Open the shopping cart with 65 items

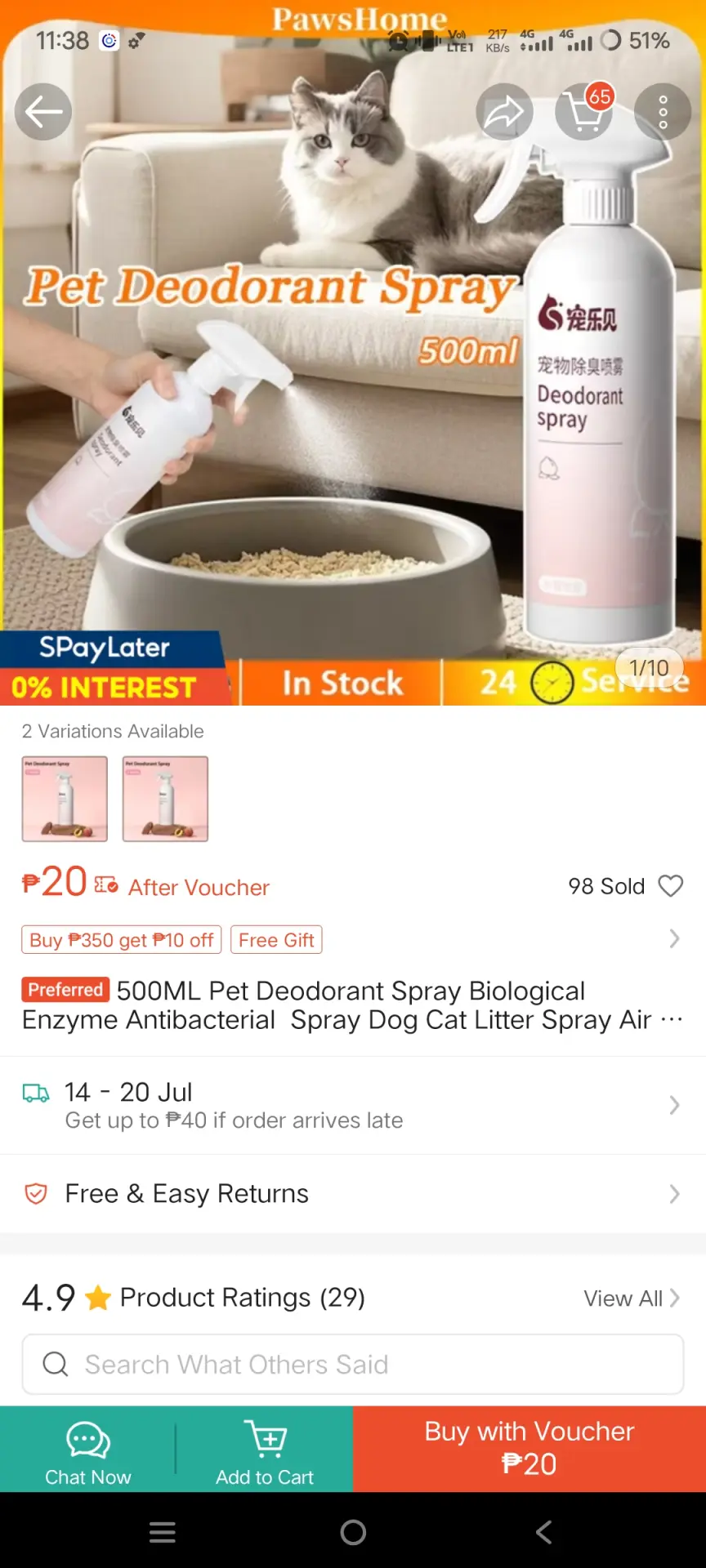point(584,112)
